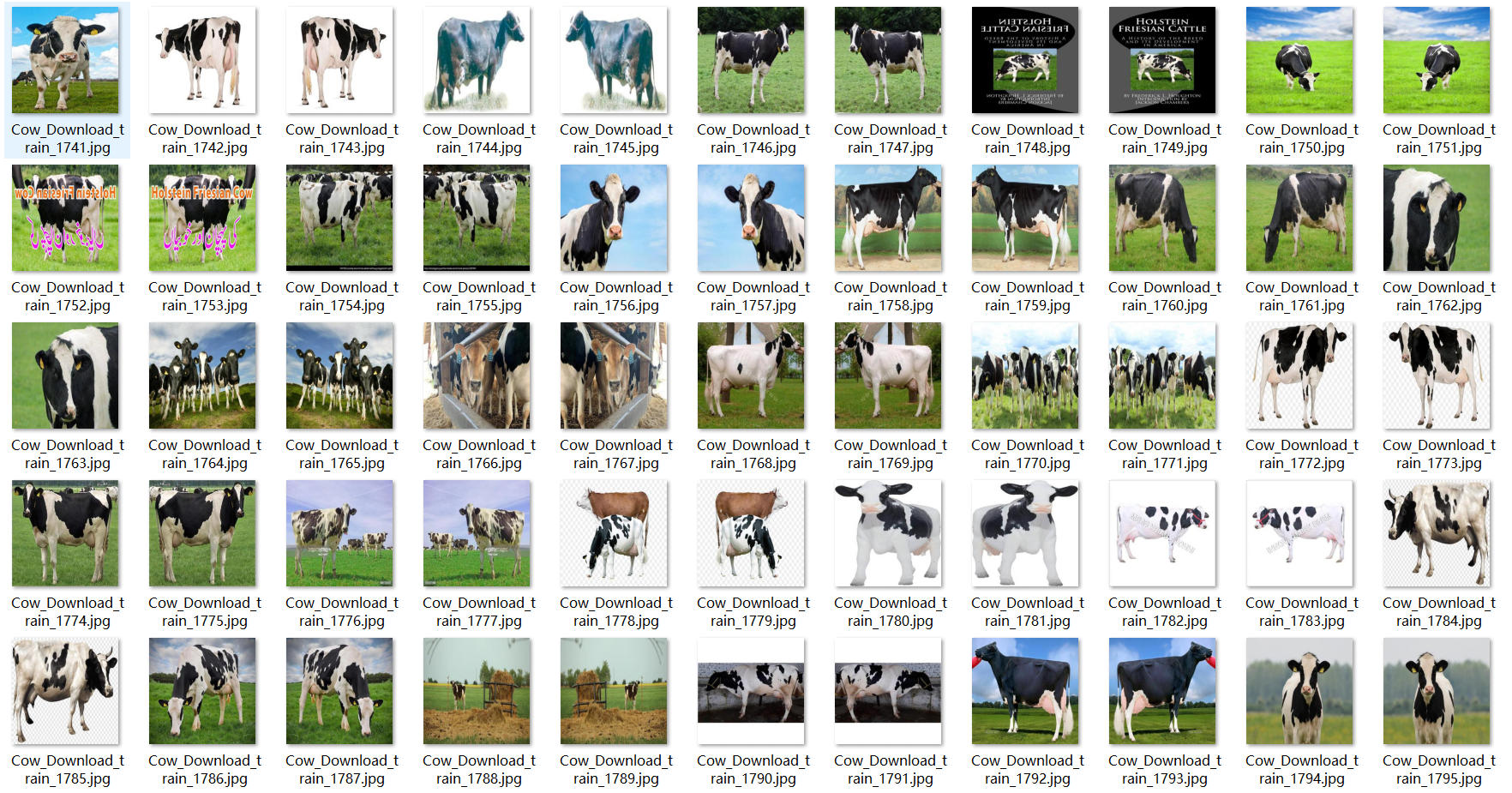Viewport: 1512px width, 793px height.
Task: Open Cow_Download_train_1746.jpg
Action: (x=752, y=60)
